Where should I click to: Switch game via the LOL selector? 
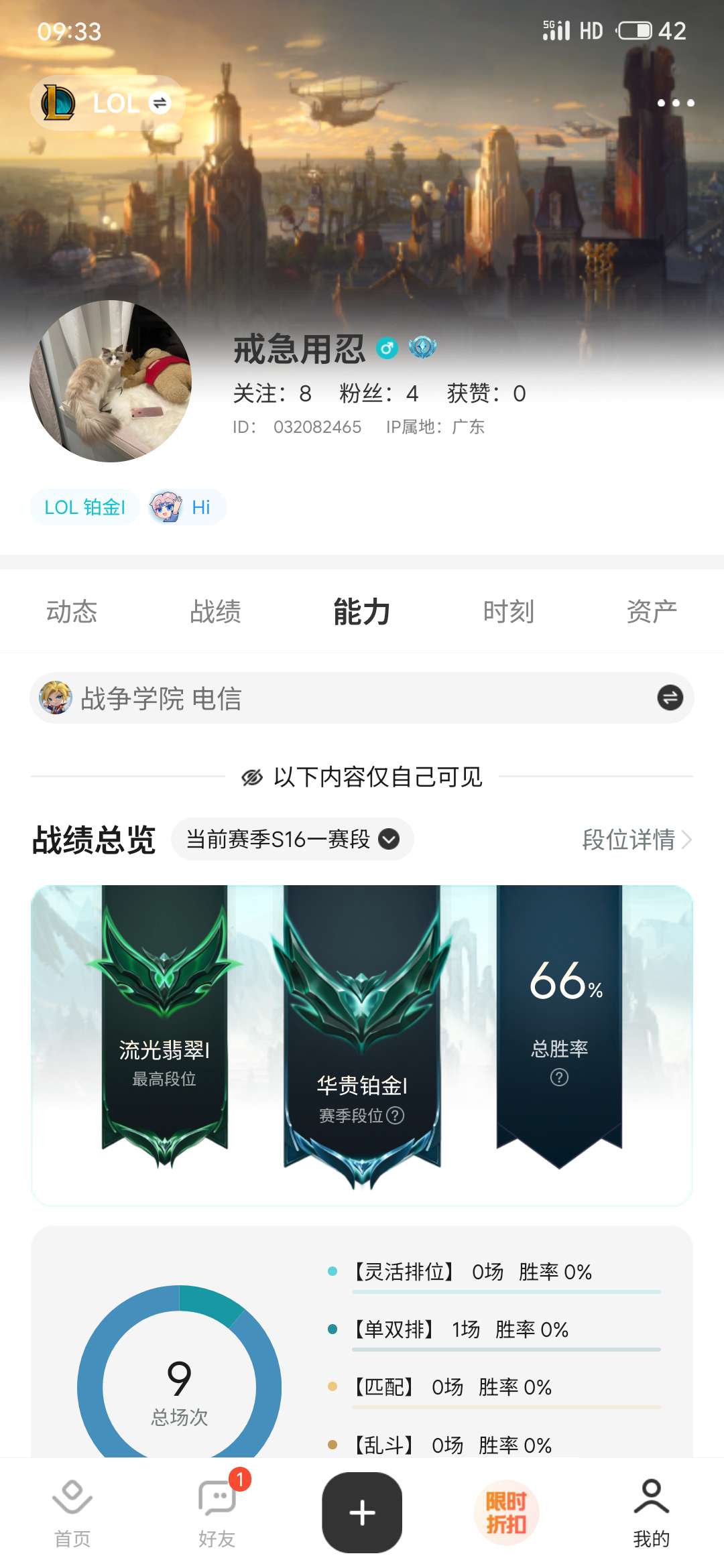pos(107,103)
